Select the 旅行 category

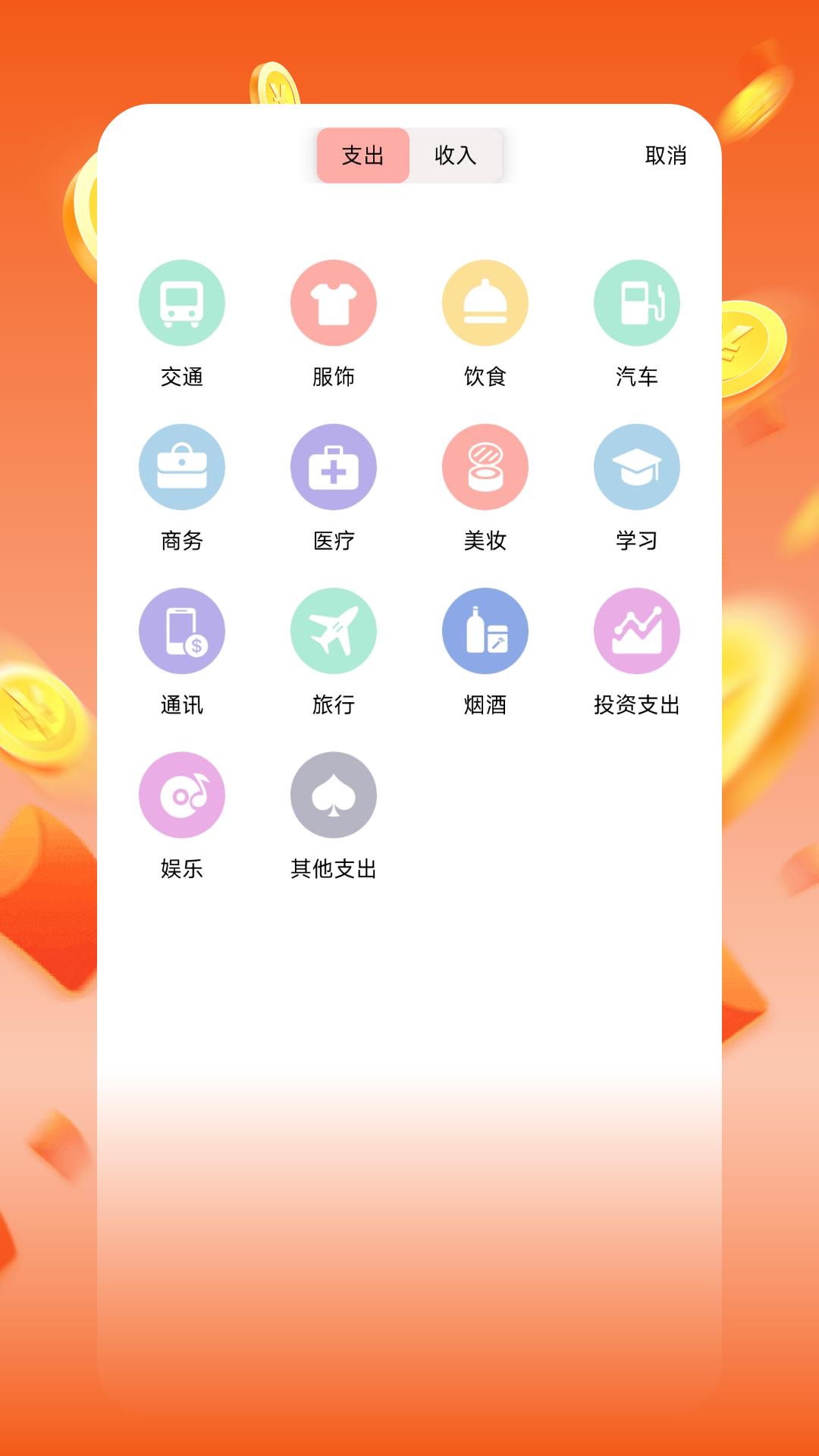pyautogui.click(x=334, y=631)
